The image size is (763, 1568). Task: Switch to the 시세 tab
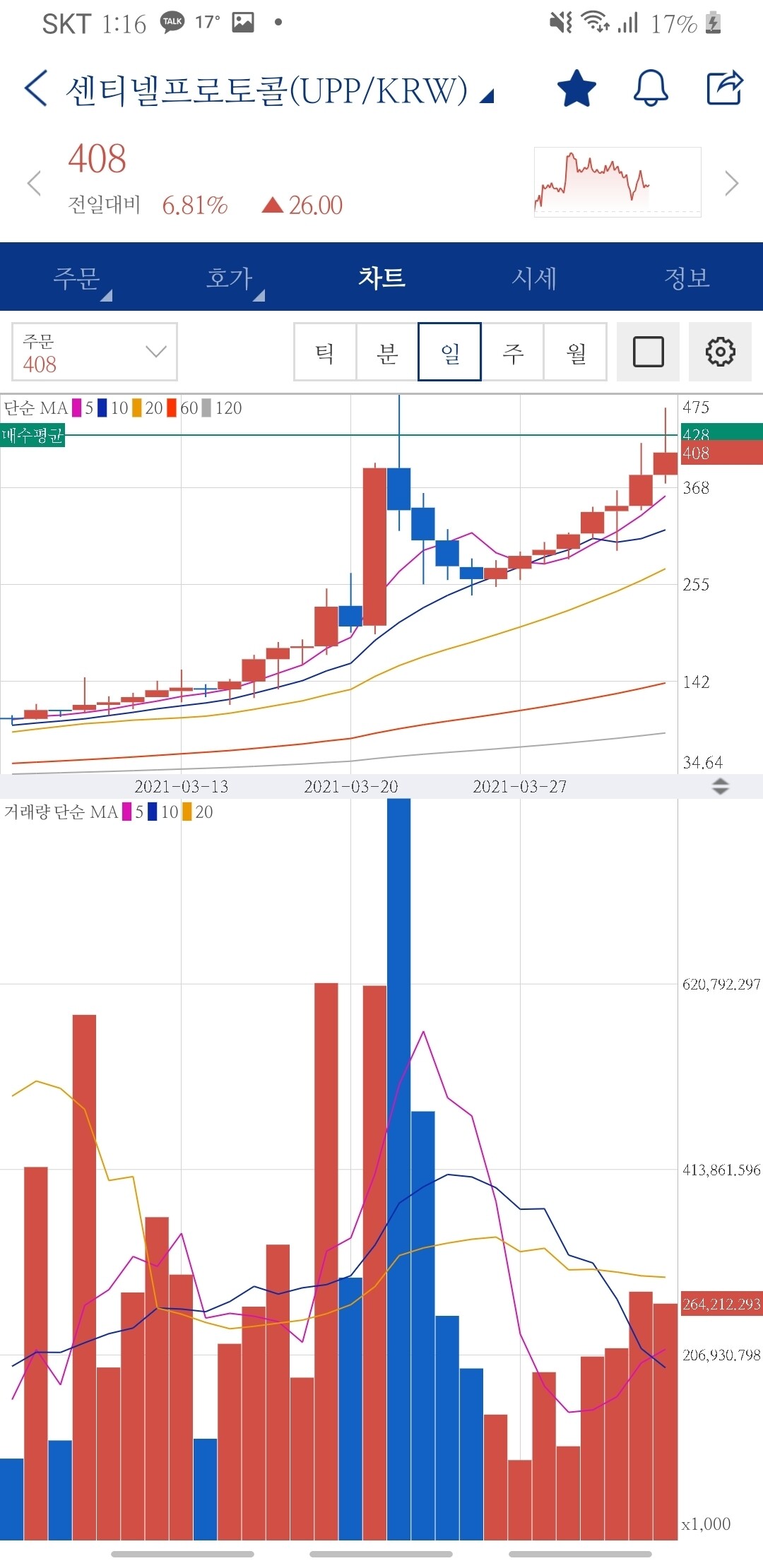(534, 278)
